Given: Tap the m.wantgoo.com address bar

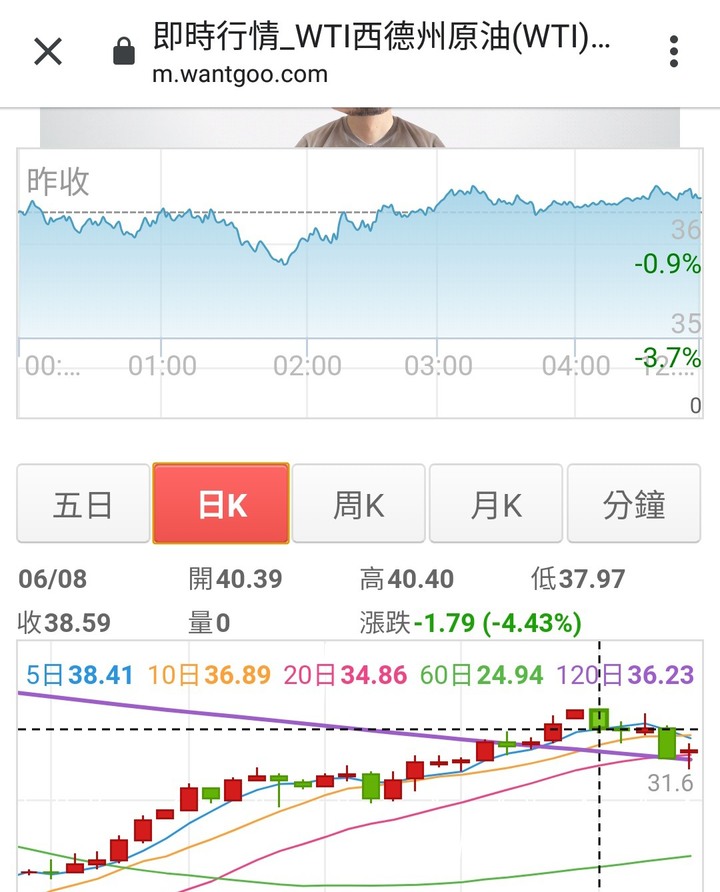Looking at the screenshot, I should (x=380, y=54).
